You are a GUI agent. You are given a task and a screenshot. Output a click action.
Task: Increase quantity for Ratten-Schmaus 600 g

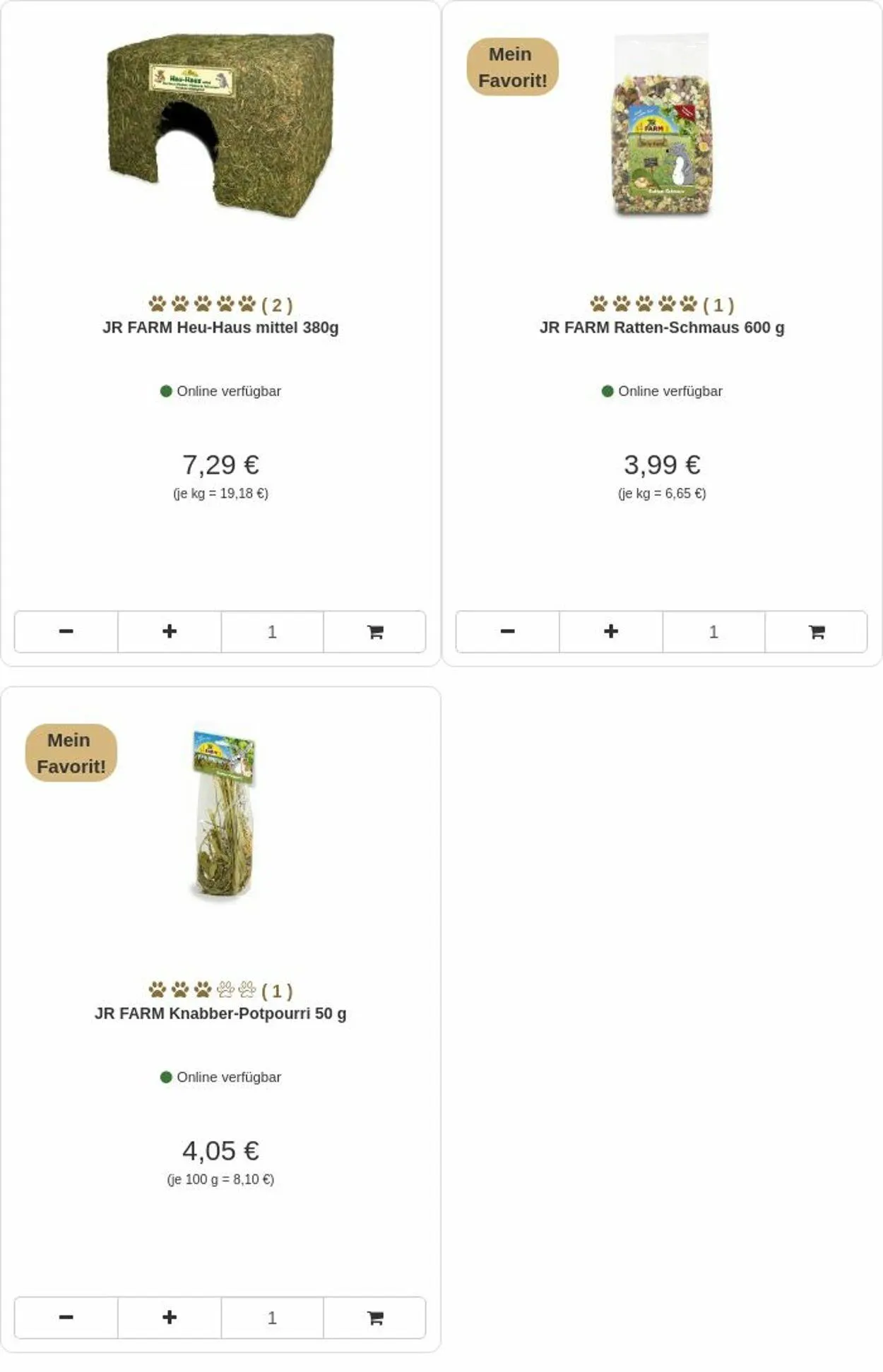pyautogui.click(x=611, y=631)
